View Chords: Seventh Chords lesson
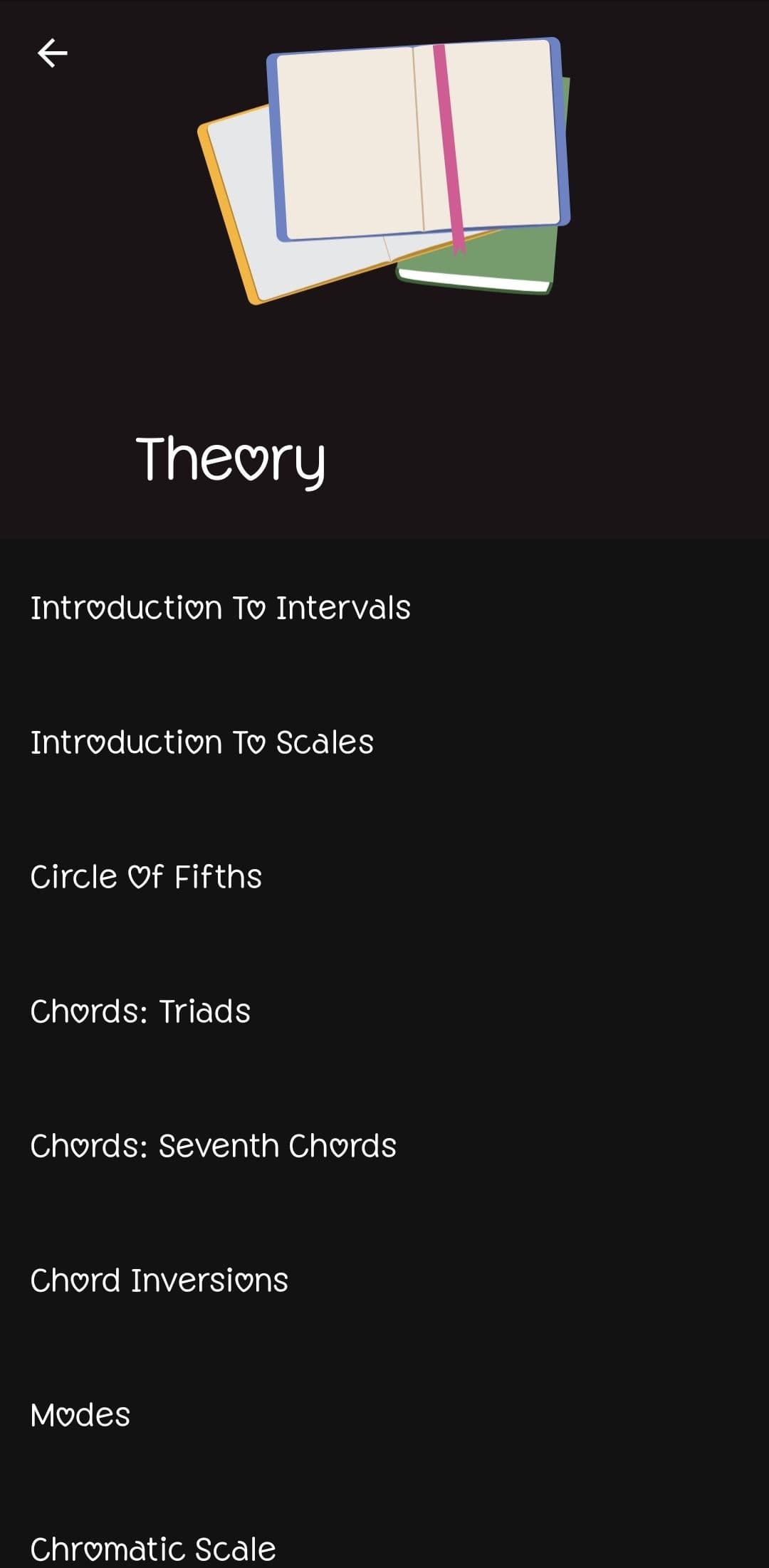This screenshot has width=769, height=1568. click(x=213, y=1146)
